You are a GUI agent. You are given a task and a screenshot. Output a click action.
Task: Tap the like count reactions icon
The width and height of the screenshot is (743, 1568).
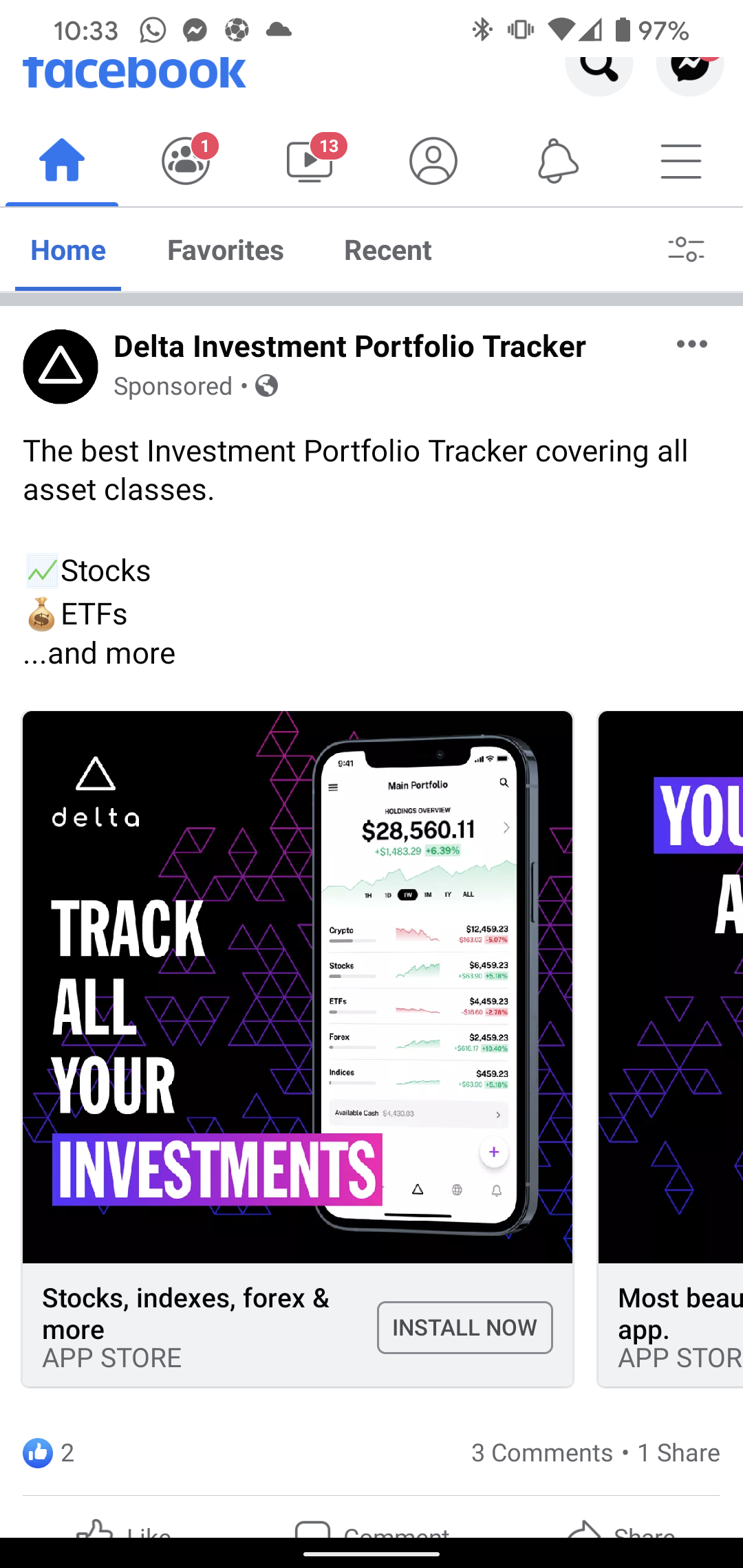pos(39,1452)
